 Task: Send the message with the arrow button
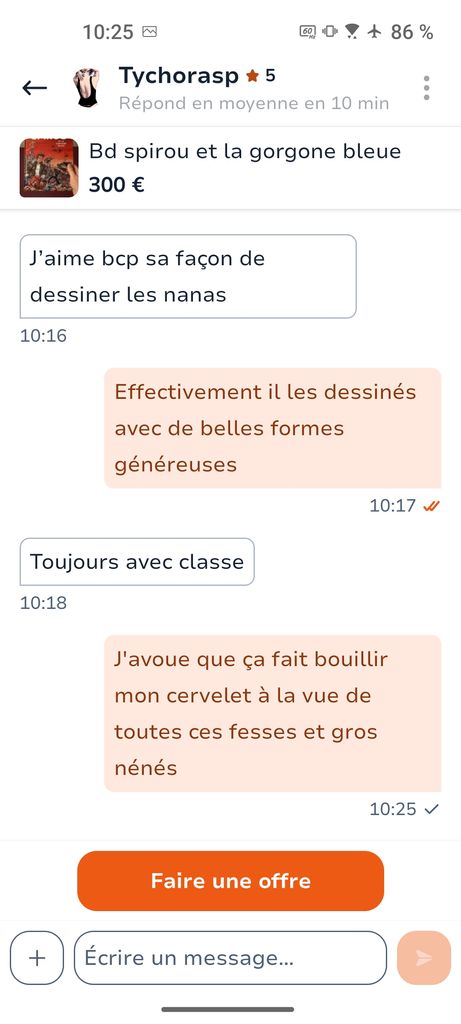[x=424, y=957]
